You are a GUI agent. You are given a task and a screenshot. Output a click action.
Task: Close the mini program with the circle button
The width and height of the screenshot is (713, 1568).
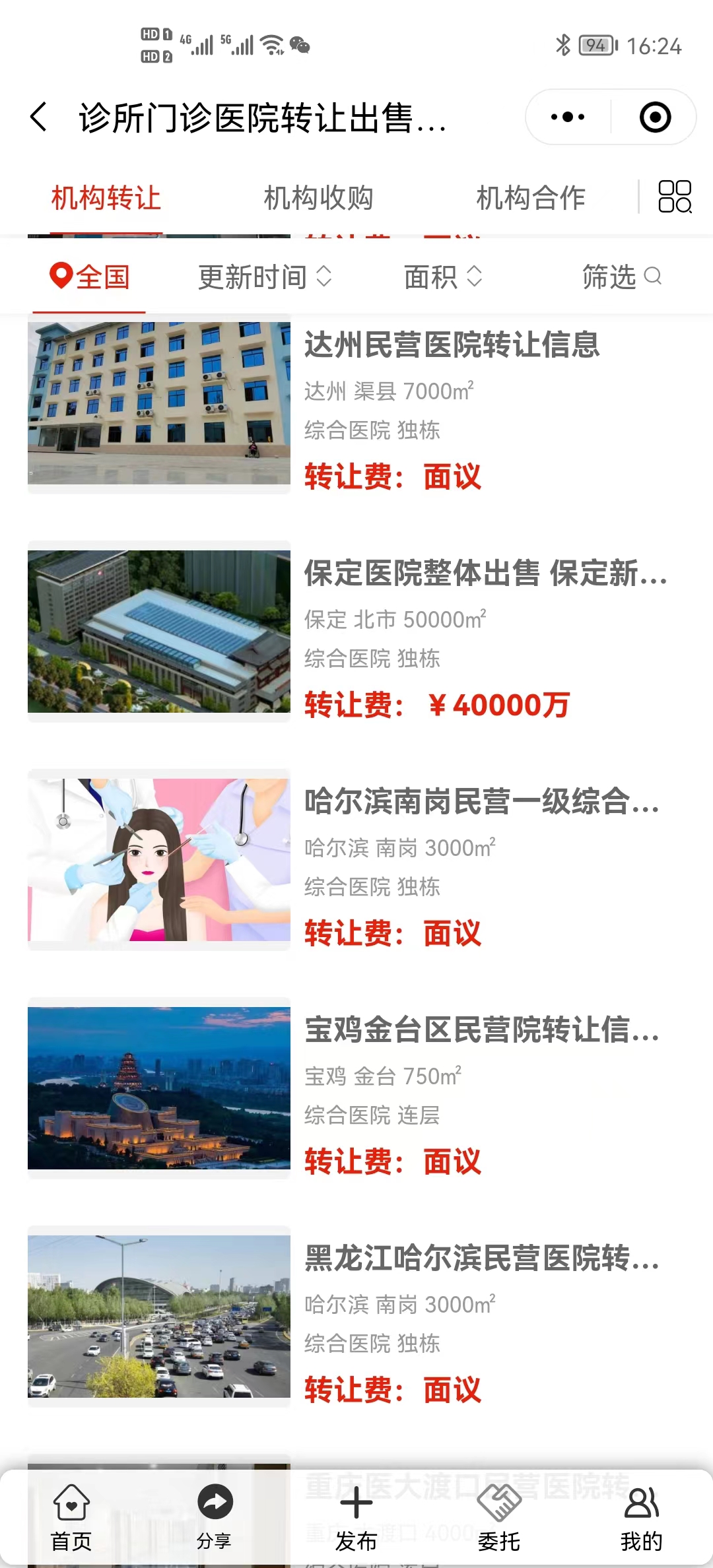655,117
